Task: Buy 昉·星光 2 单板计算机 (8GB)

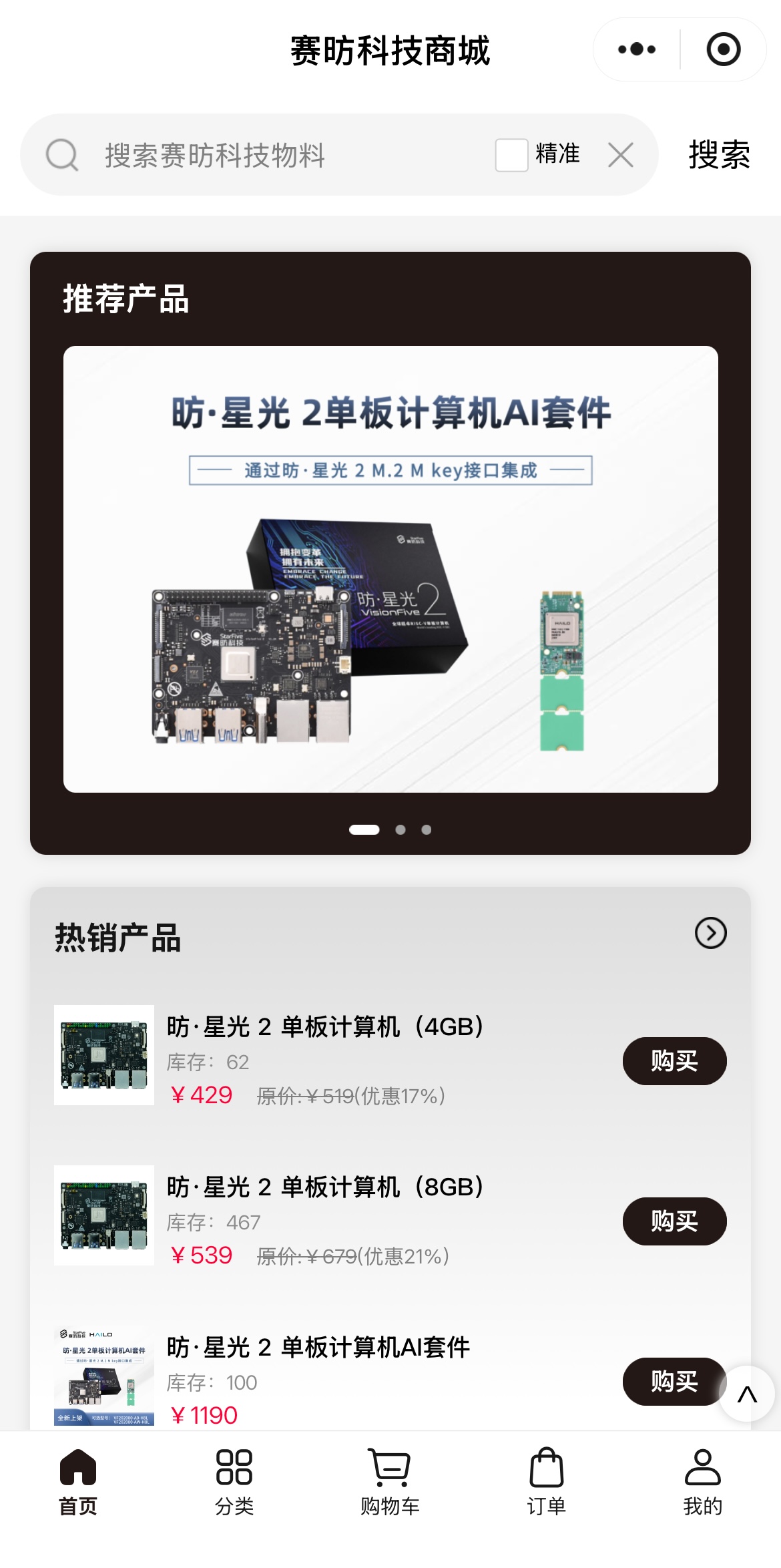Action: [674, 1221]
